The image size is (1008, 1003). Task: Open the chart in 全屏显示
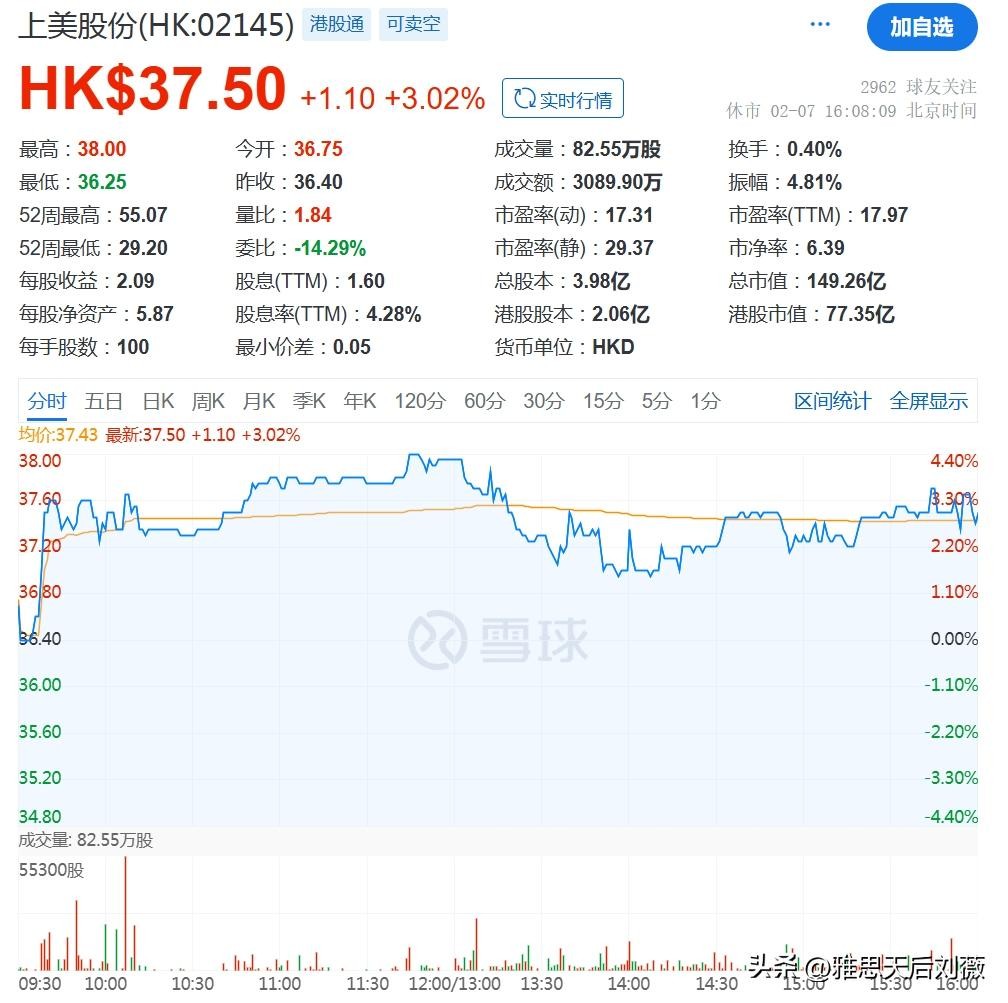point(929,401)
